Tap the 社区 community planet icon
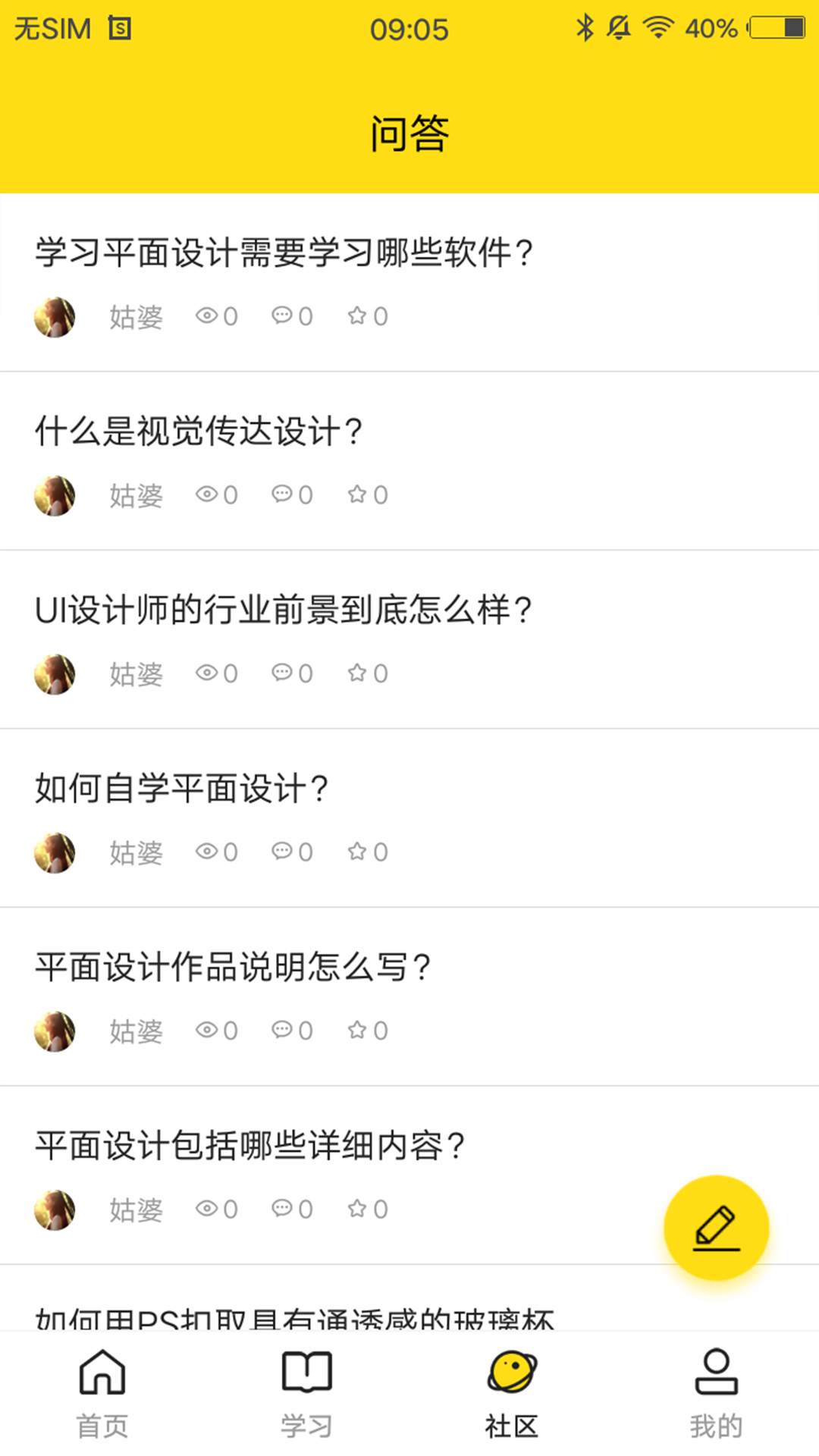The width and height of the screenshot is (819, 1456). [x=512, y=1373]
